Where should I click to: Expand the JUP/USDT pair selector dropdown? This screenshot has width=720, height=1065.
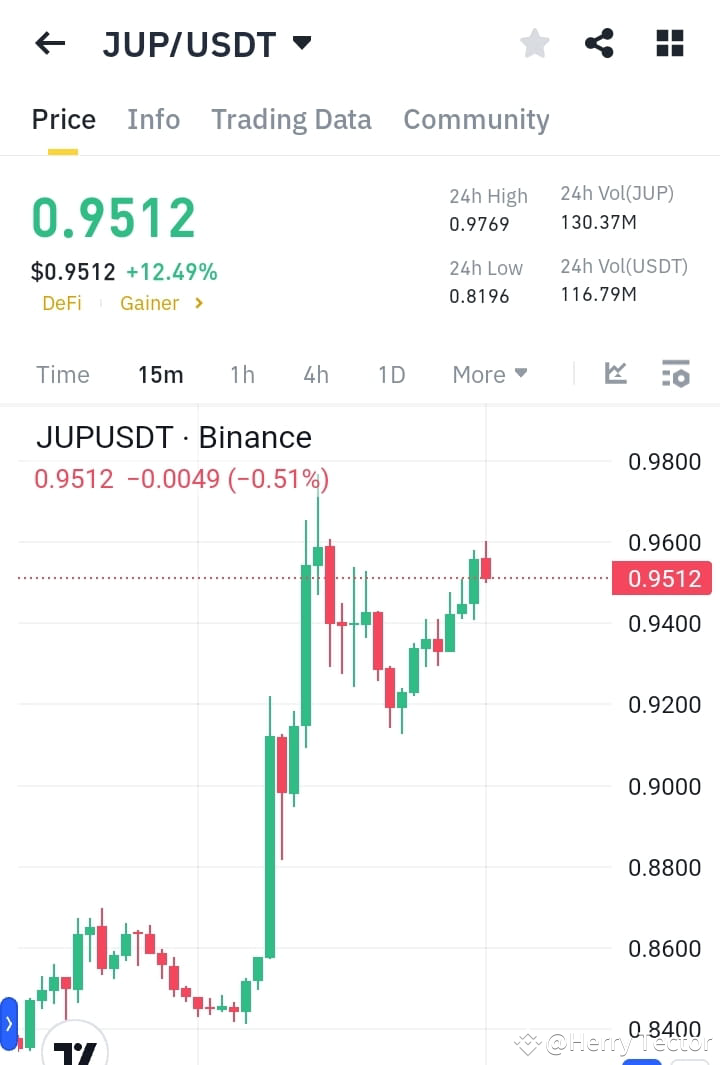click(299, 43)
